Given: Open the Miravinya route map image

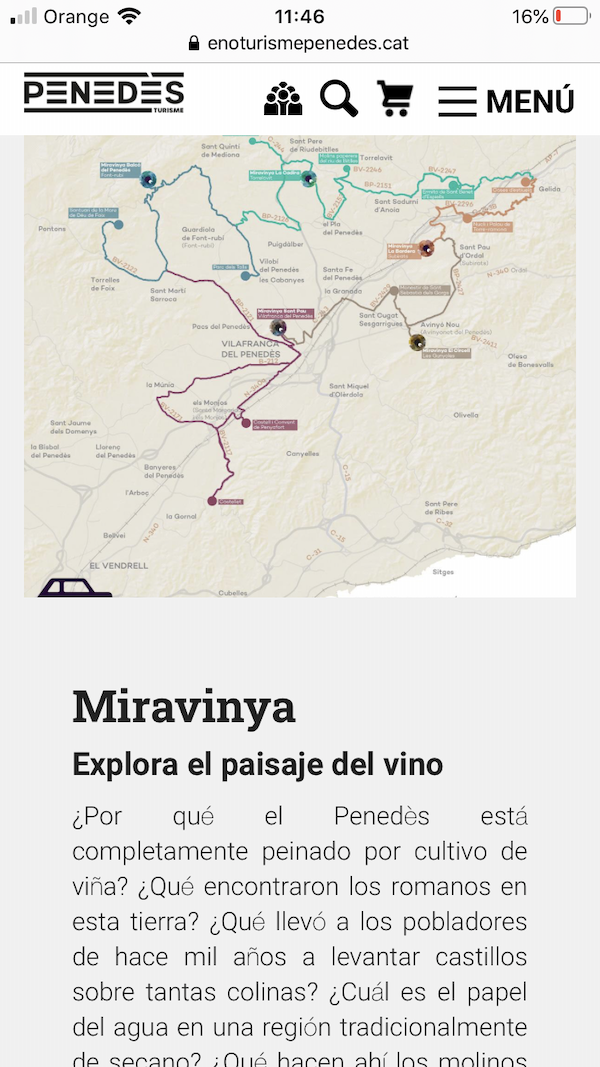Looking at the screenshot, I should (300, 366).
